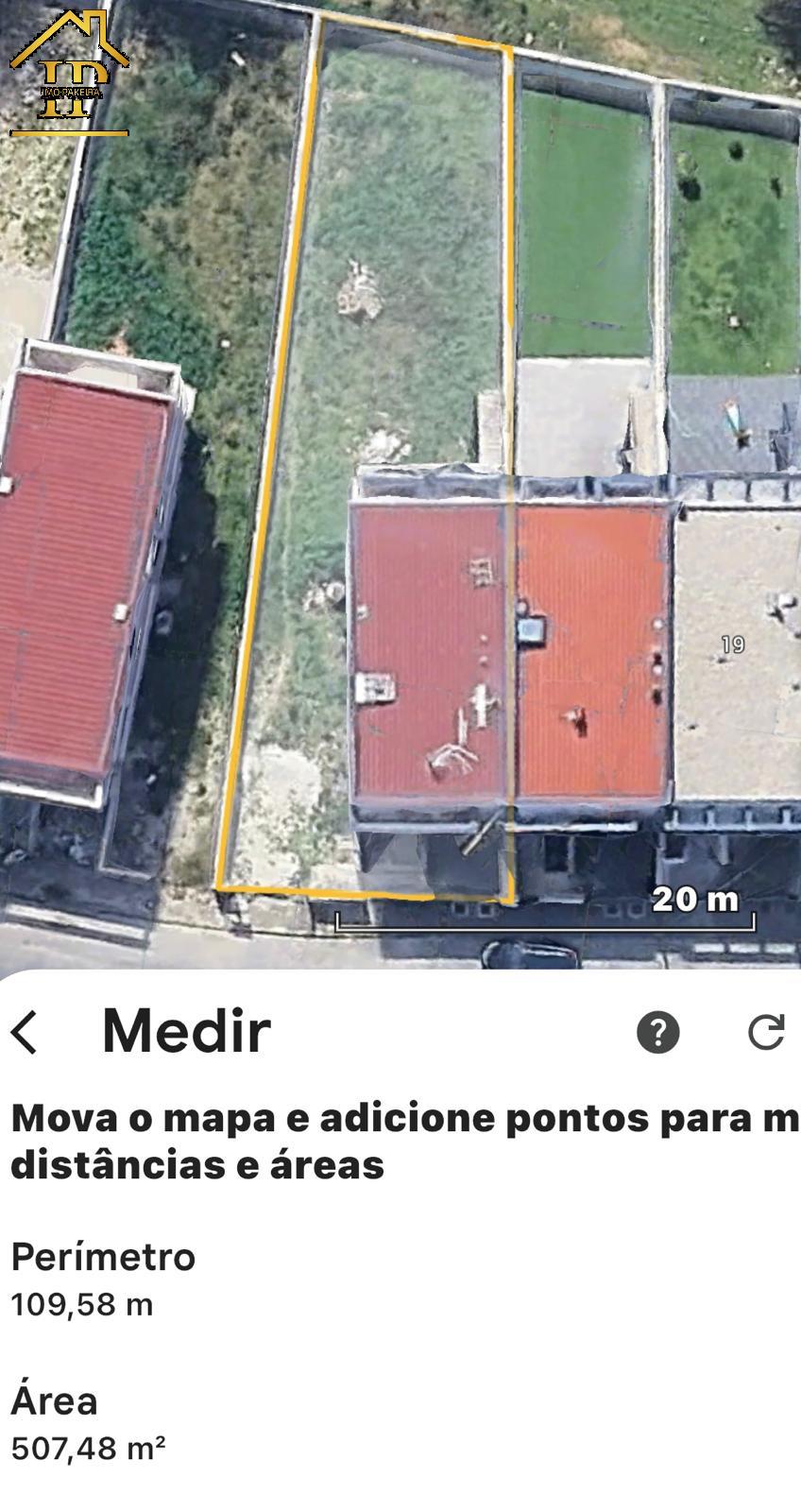Go back from the Medir panel
The width and height of the screenshot is (801, 1512).
[x=26, y=1032]
